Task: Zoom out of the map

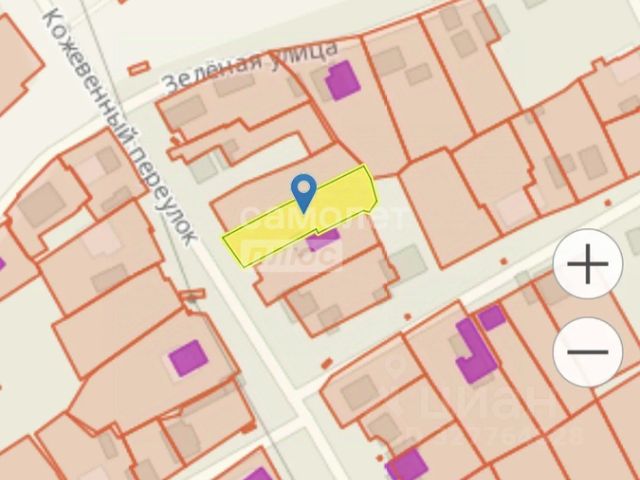Action: pos(588,352)
